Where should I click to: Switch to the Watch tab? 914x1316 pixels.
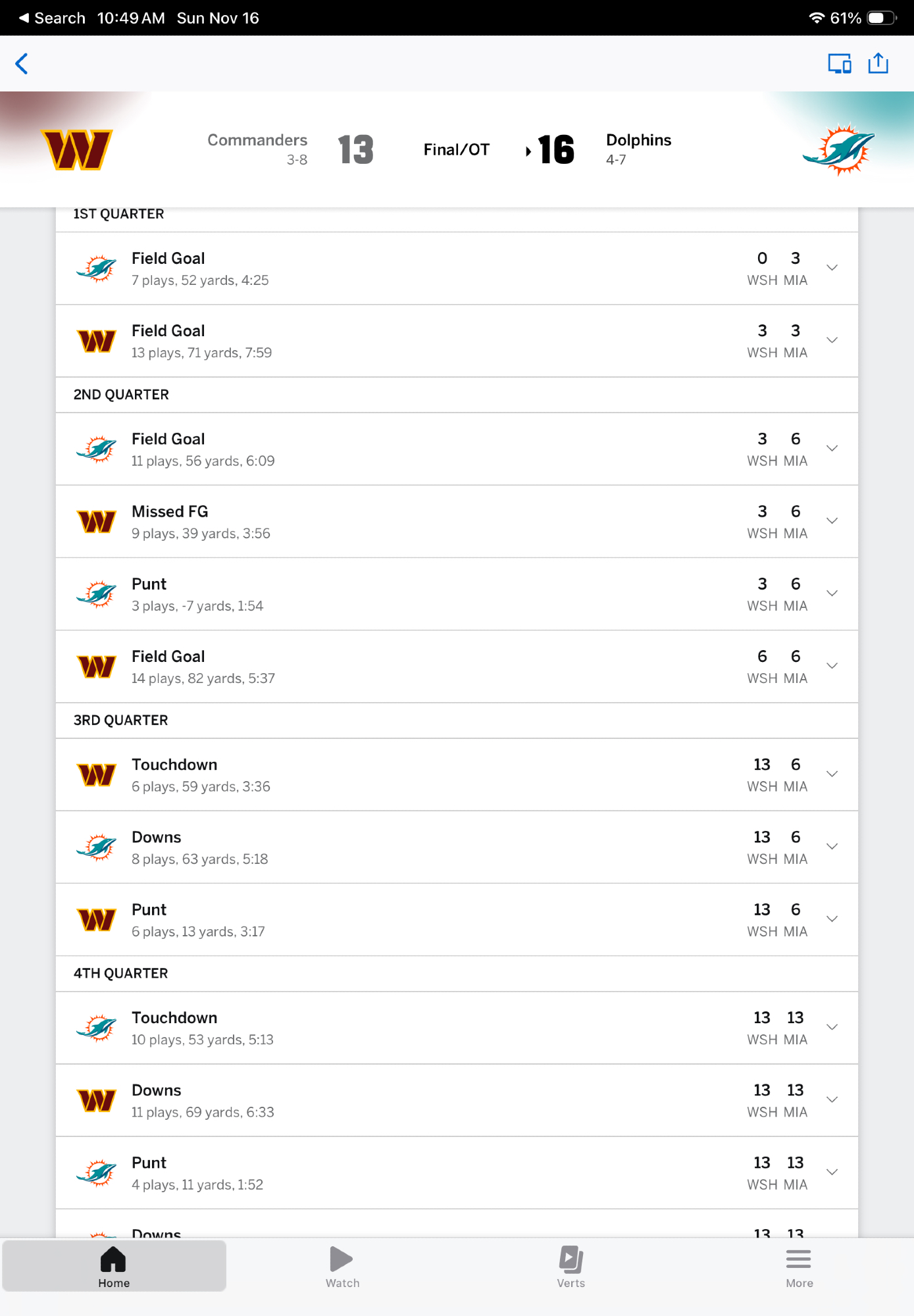342,1266
